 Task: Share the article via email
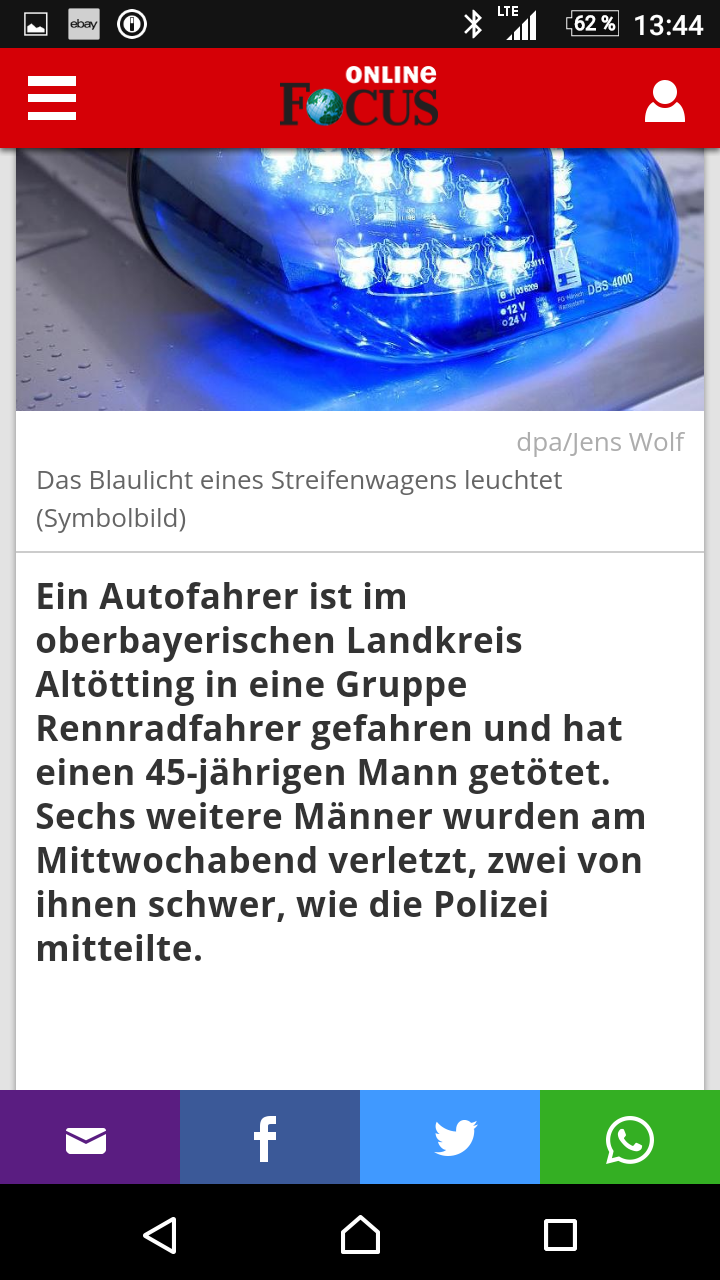89,1137
